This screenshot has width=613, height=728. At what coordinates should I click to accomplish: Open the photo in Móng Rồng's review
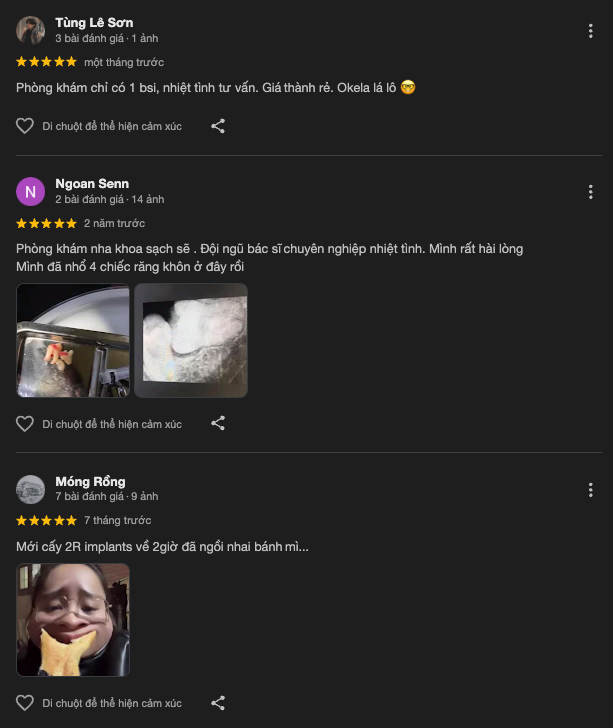tap(73, 620)
